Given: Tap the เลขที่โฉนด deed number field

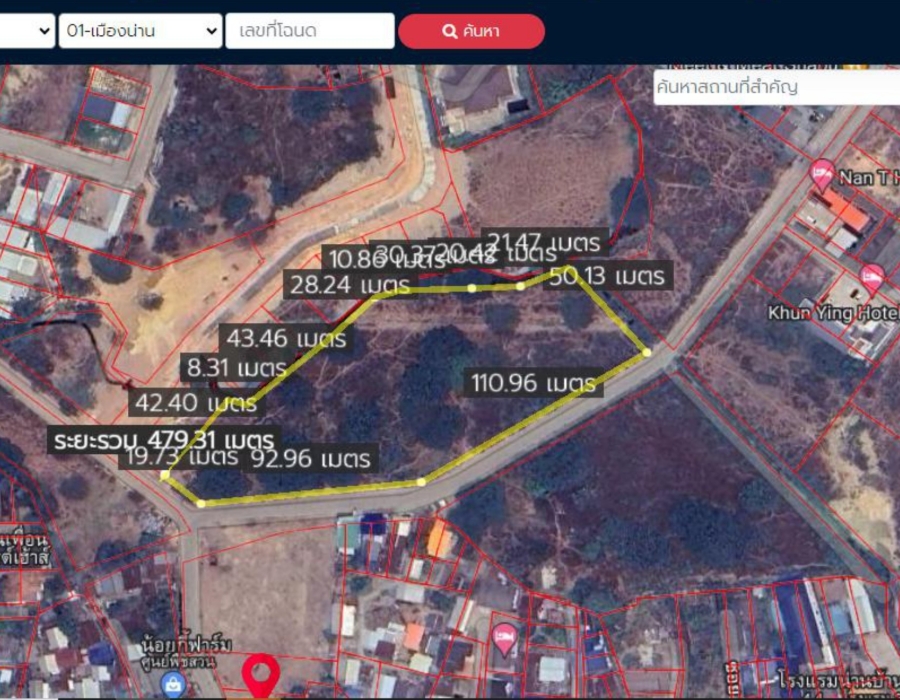Looking at the screenshot, I should coord(309,31).
